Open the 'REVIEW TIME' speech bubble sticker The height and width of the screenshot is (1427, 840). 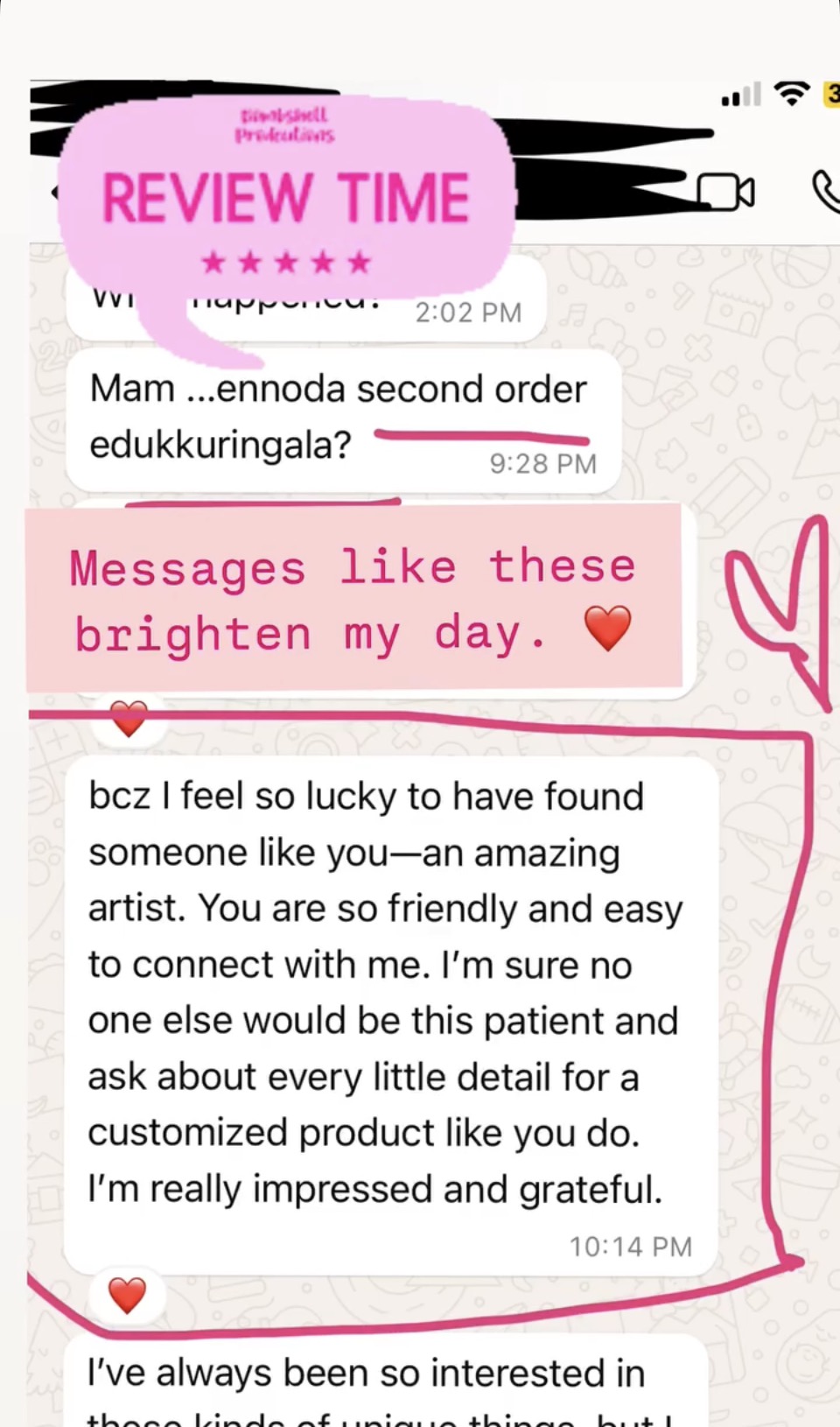click(286, 197)
